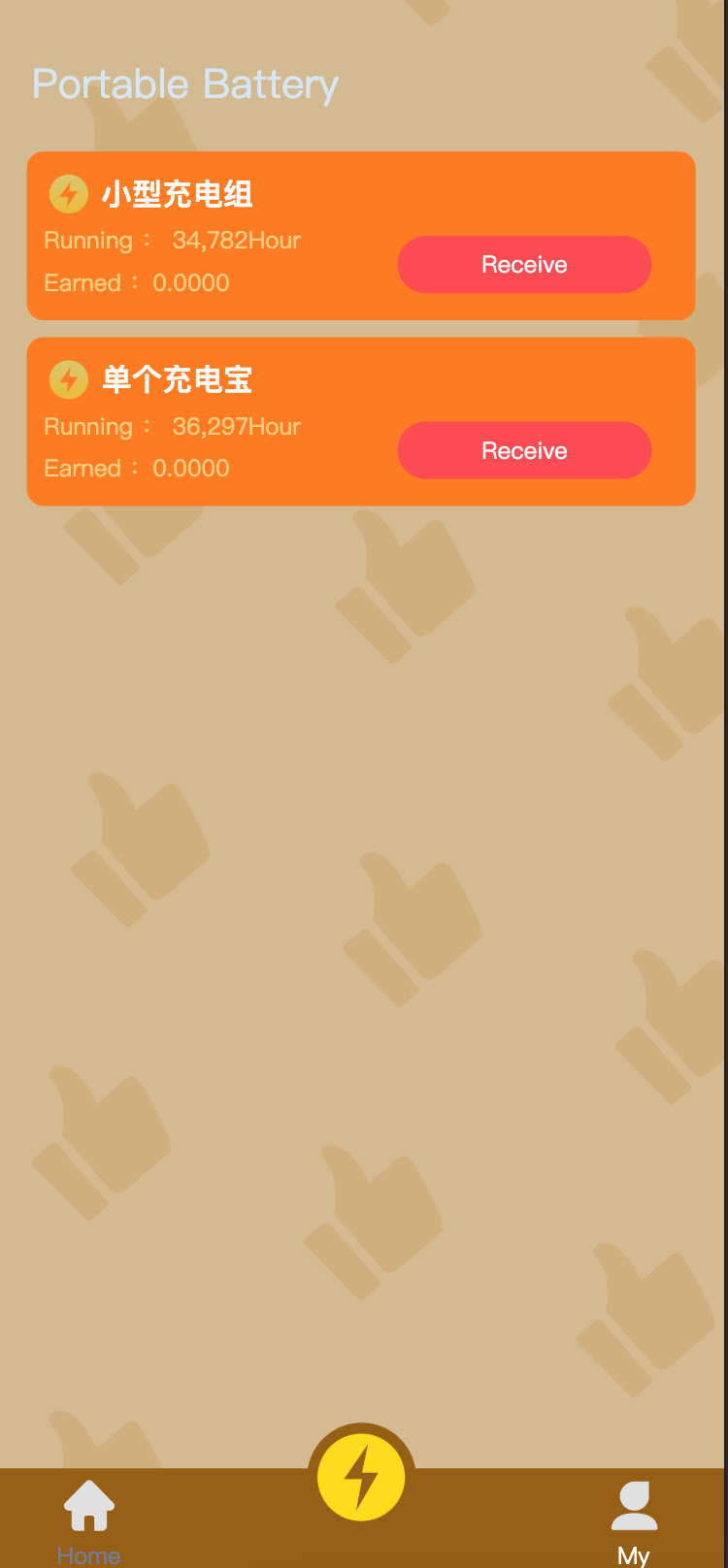Switch to the My tab
This screenshot has width=728, height=1568.
[x=634, y=1519]
